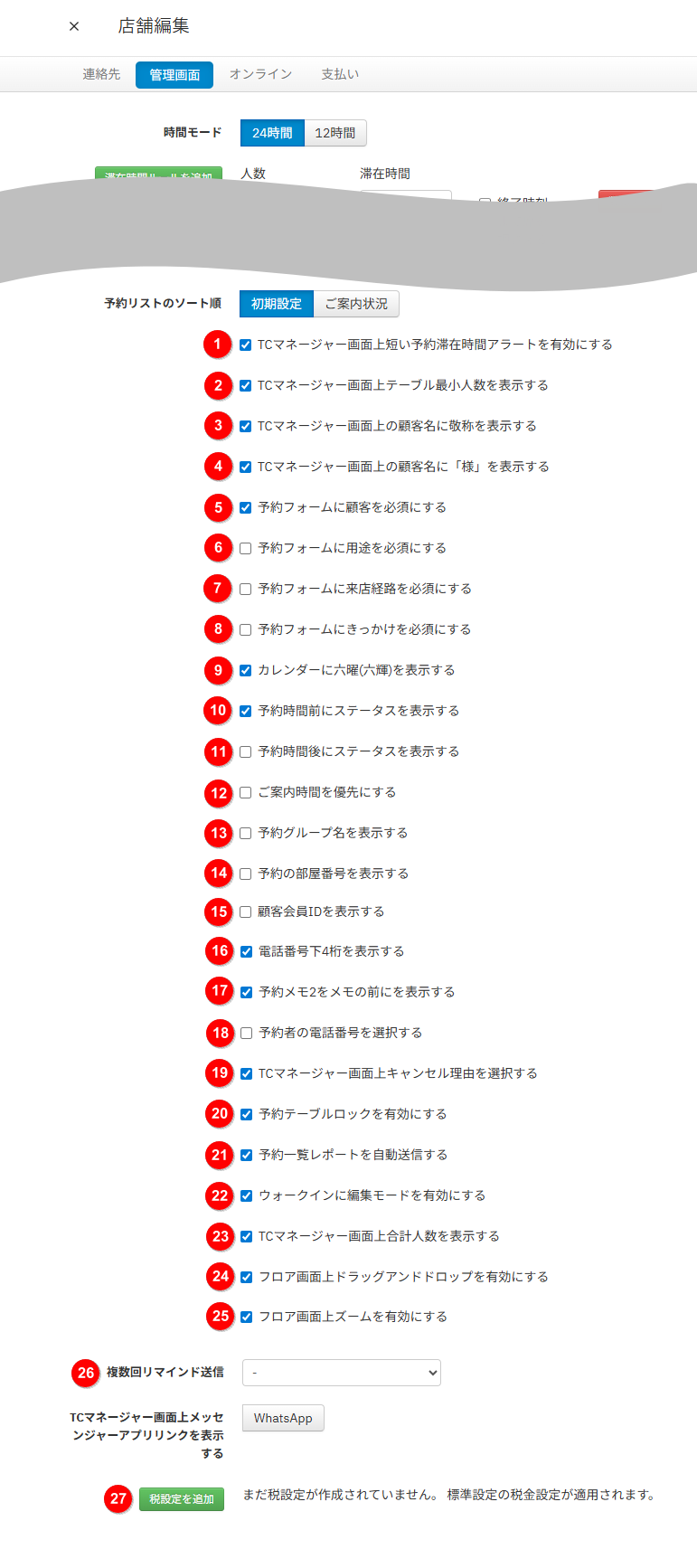697x1568 pixels.
Task: Uncheck TCマネージャー画面上テーブル最小人数を表示する
Action: pyautogui.click(x=245, y=385)
